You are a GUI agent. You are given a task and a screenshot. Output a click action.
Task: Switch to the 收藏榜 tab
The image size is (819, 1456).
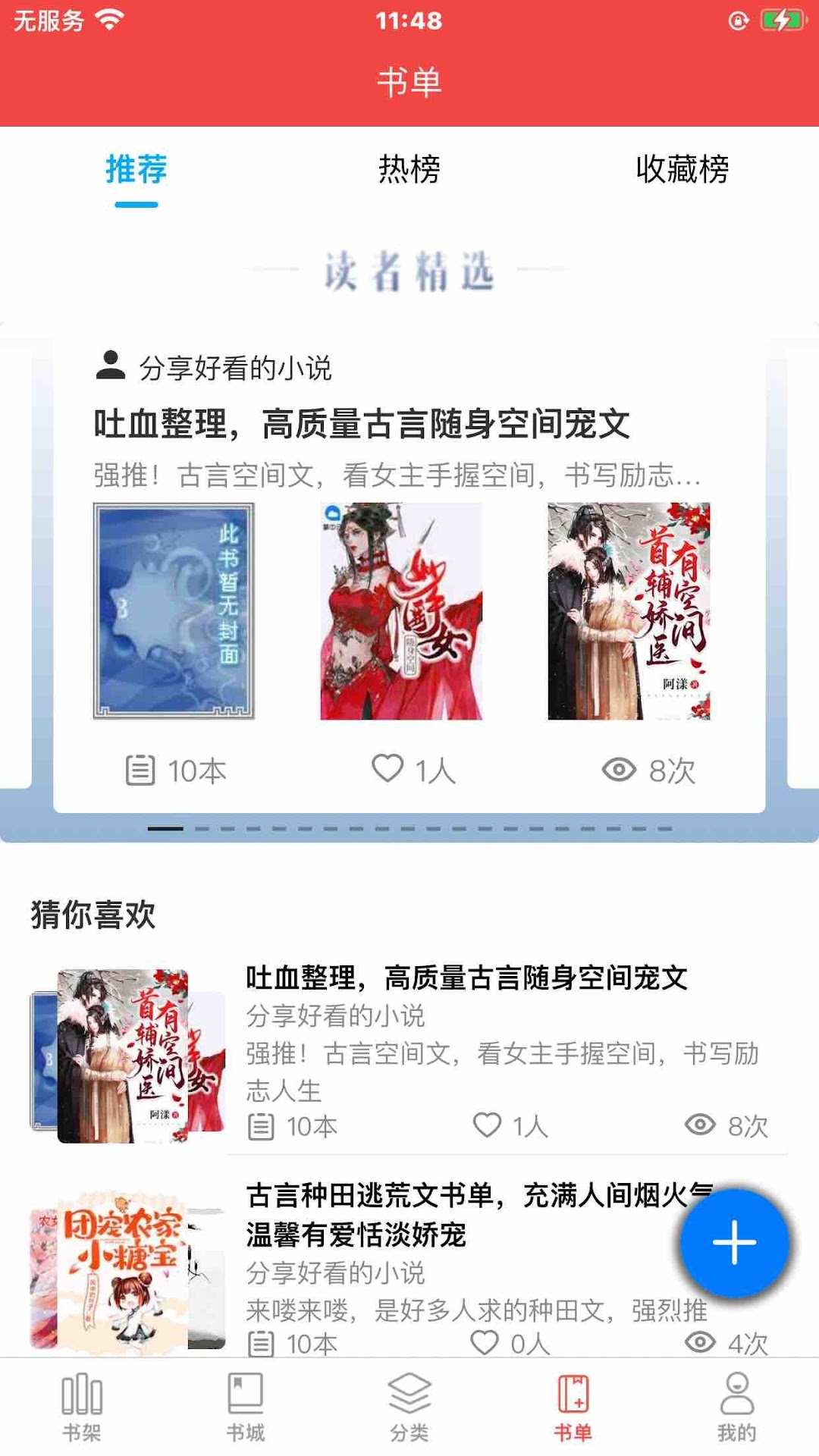pyautogui.click(x=682, y=168)
